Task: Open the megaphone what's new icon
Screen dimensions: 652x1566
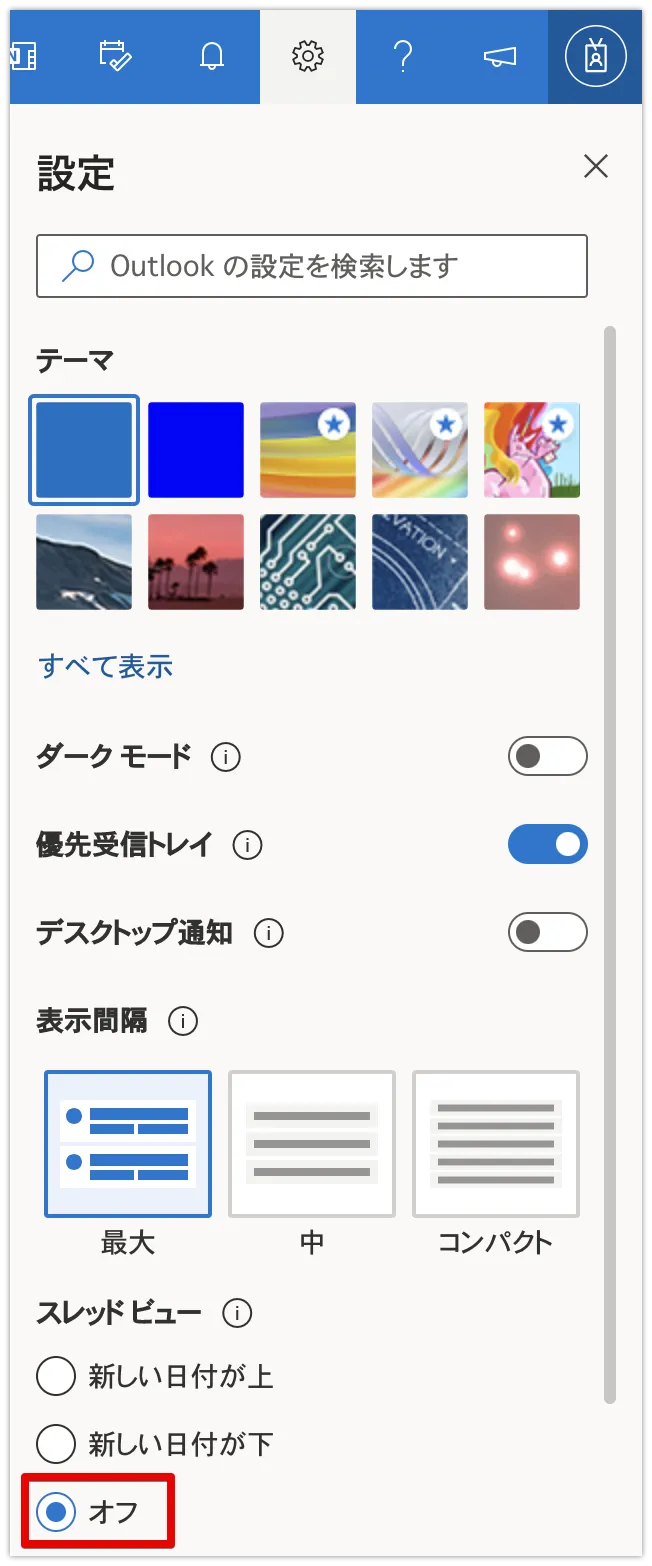Action: click(x=499, y=57)
